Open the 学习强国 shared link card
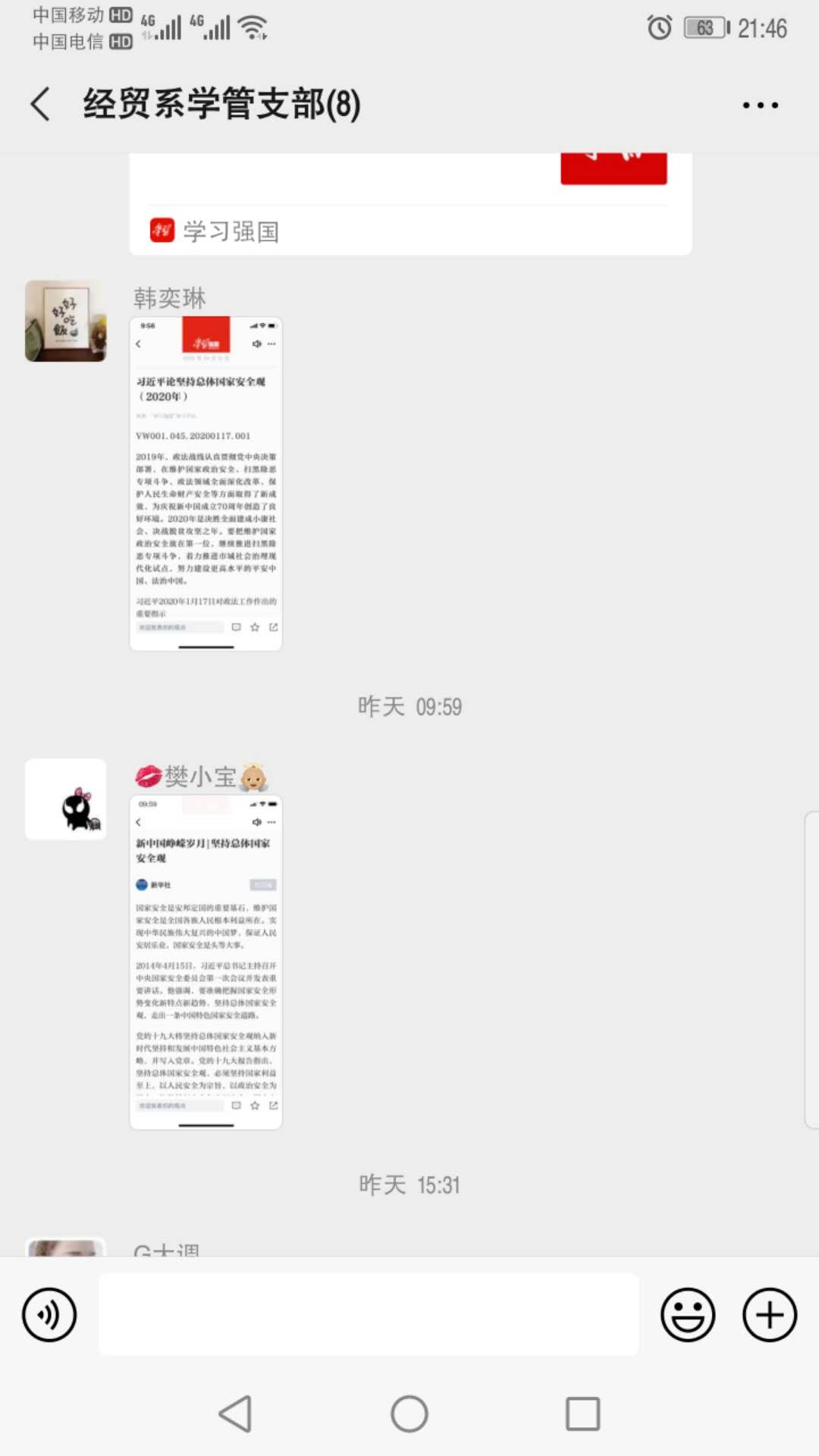Screen dimensions: 819x1456 coord(409,205)
